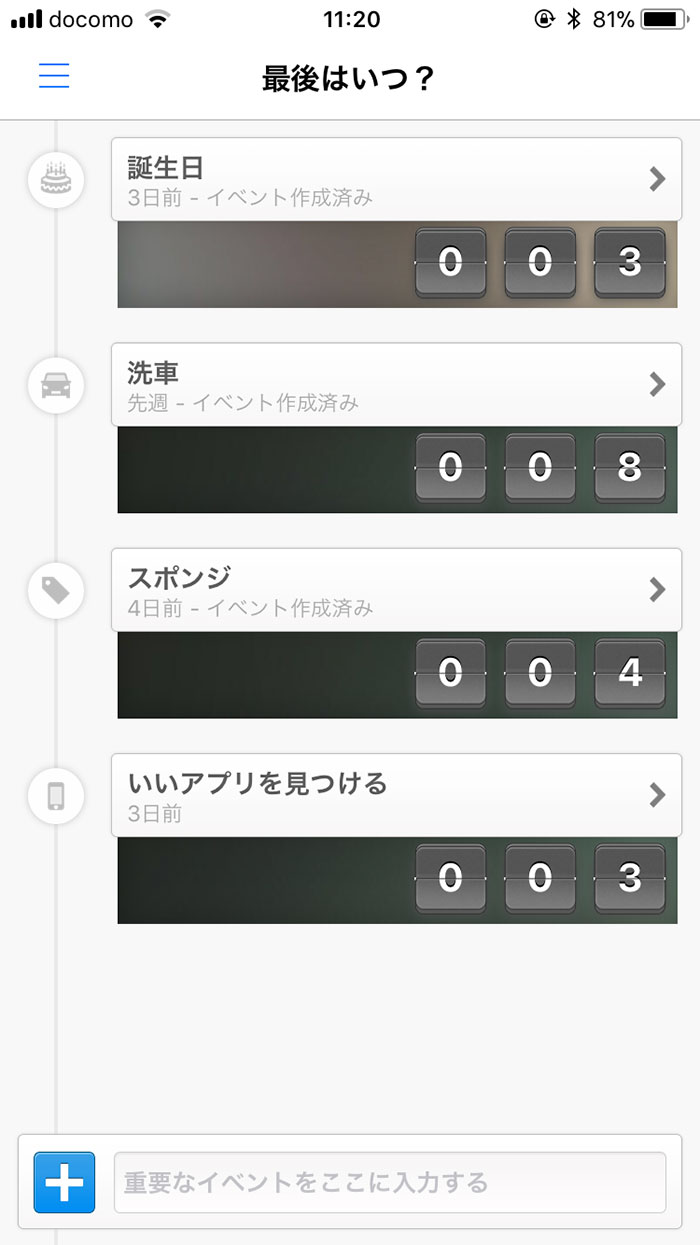Open the スポンジ event
This screenshot has height=1245, width=700.
(396, 590)
